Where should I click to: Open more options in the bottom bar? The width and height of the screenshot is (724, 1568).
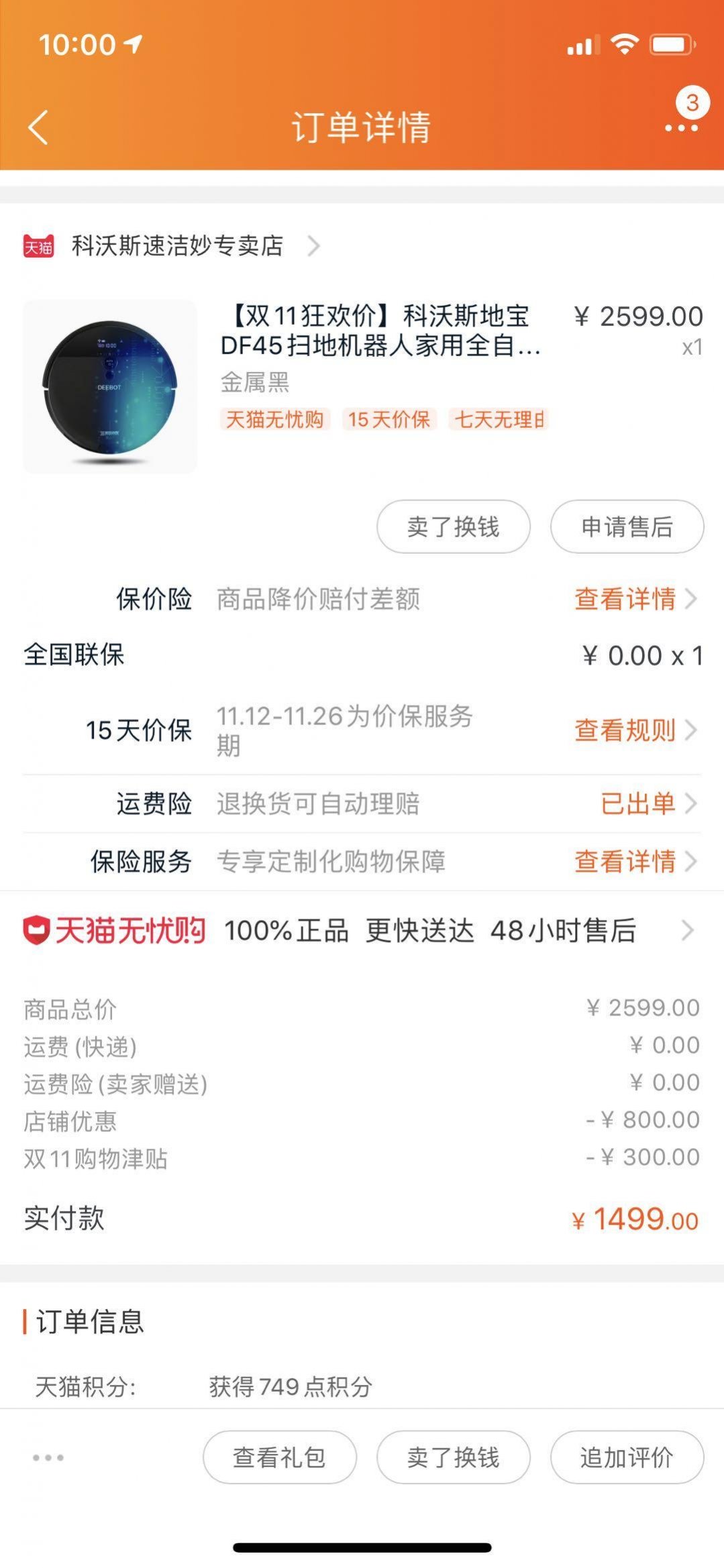48,1457
